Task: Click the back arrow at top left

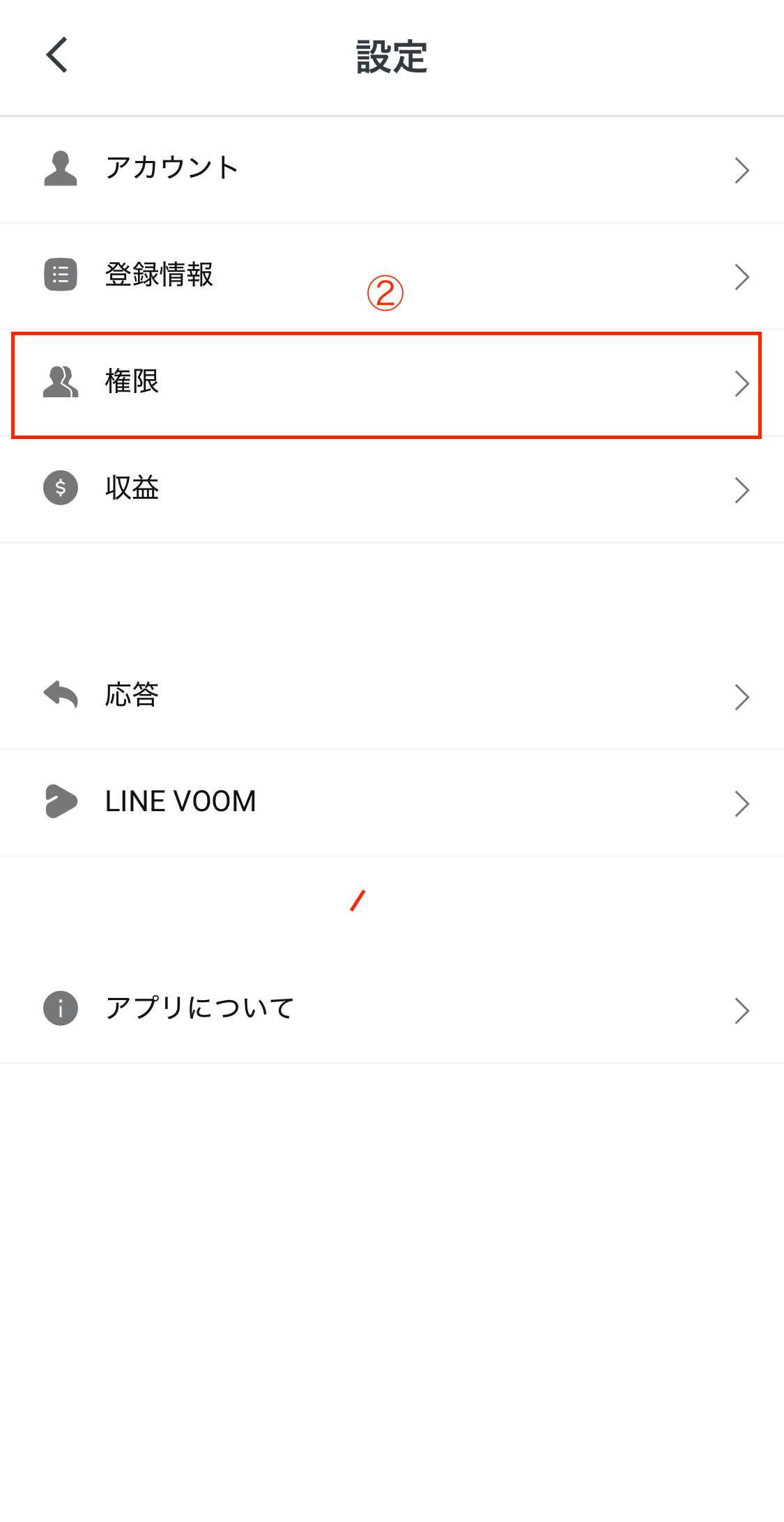Action: tap(57, 56)
